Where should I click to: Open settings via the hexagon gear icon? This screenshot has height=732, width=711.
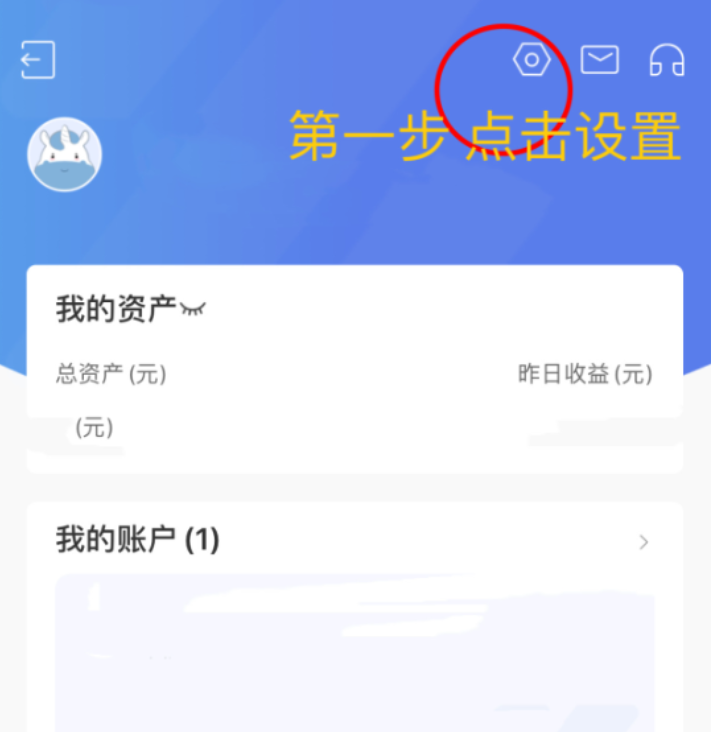tap(531, 61)
